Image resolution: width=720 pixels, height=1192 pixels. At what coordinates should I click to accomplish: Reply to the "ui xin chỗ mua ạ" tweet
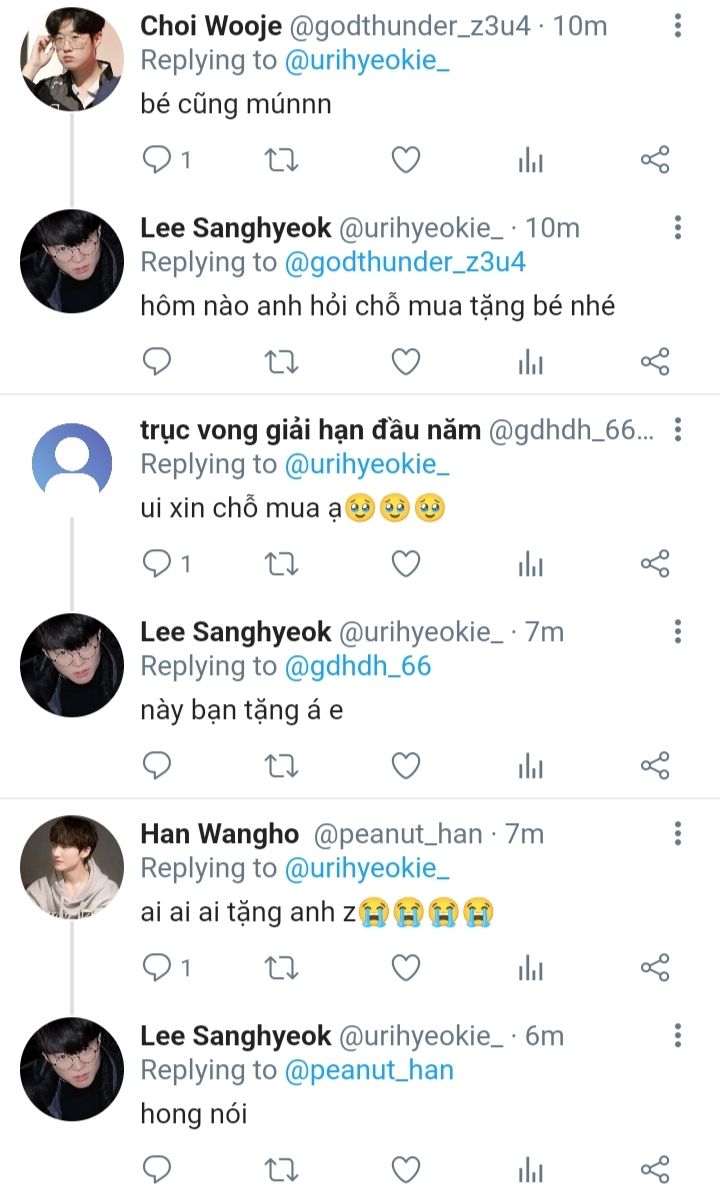pos(158,565)
